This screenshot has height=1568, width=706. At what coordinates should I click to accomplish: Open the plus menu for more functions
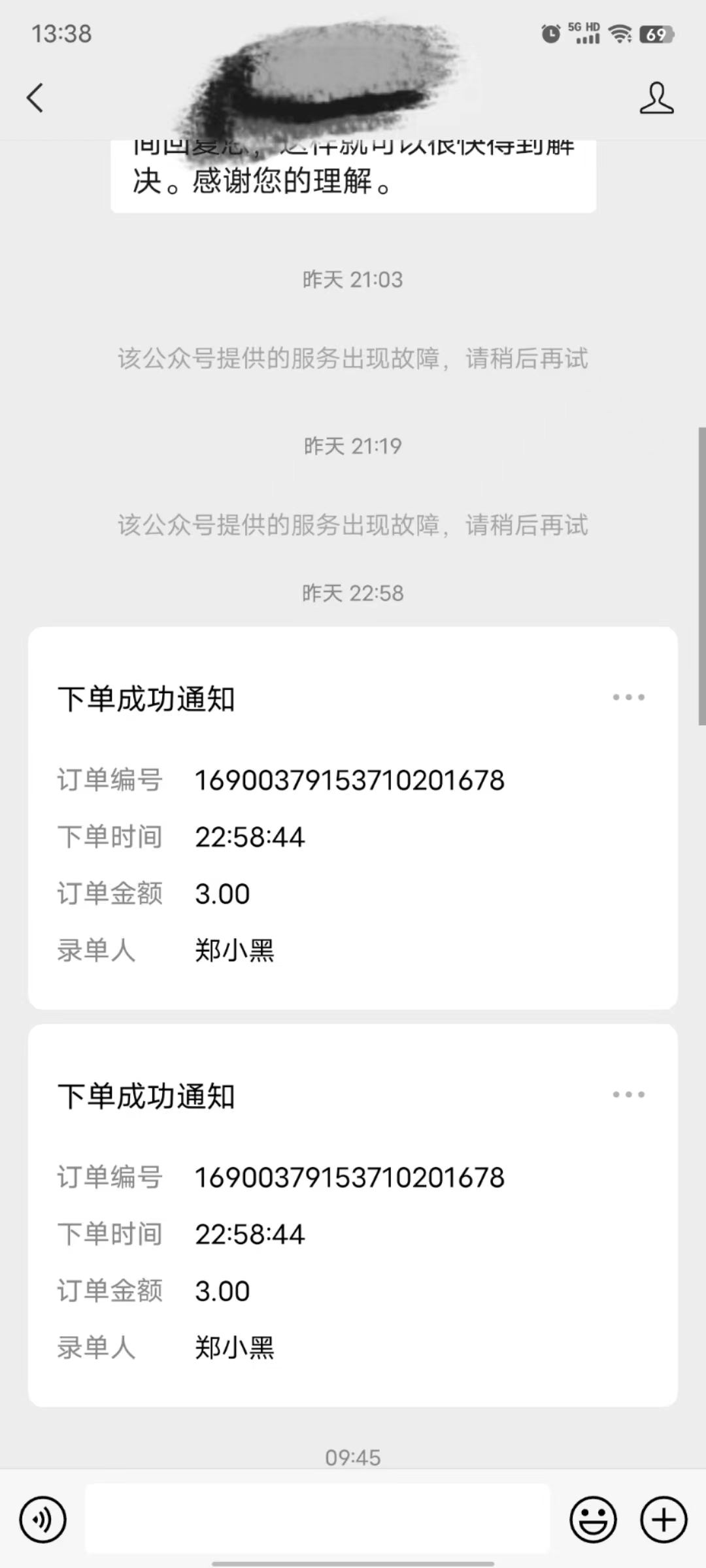[663, 1520]
